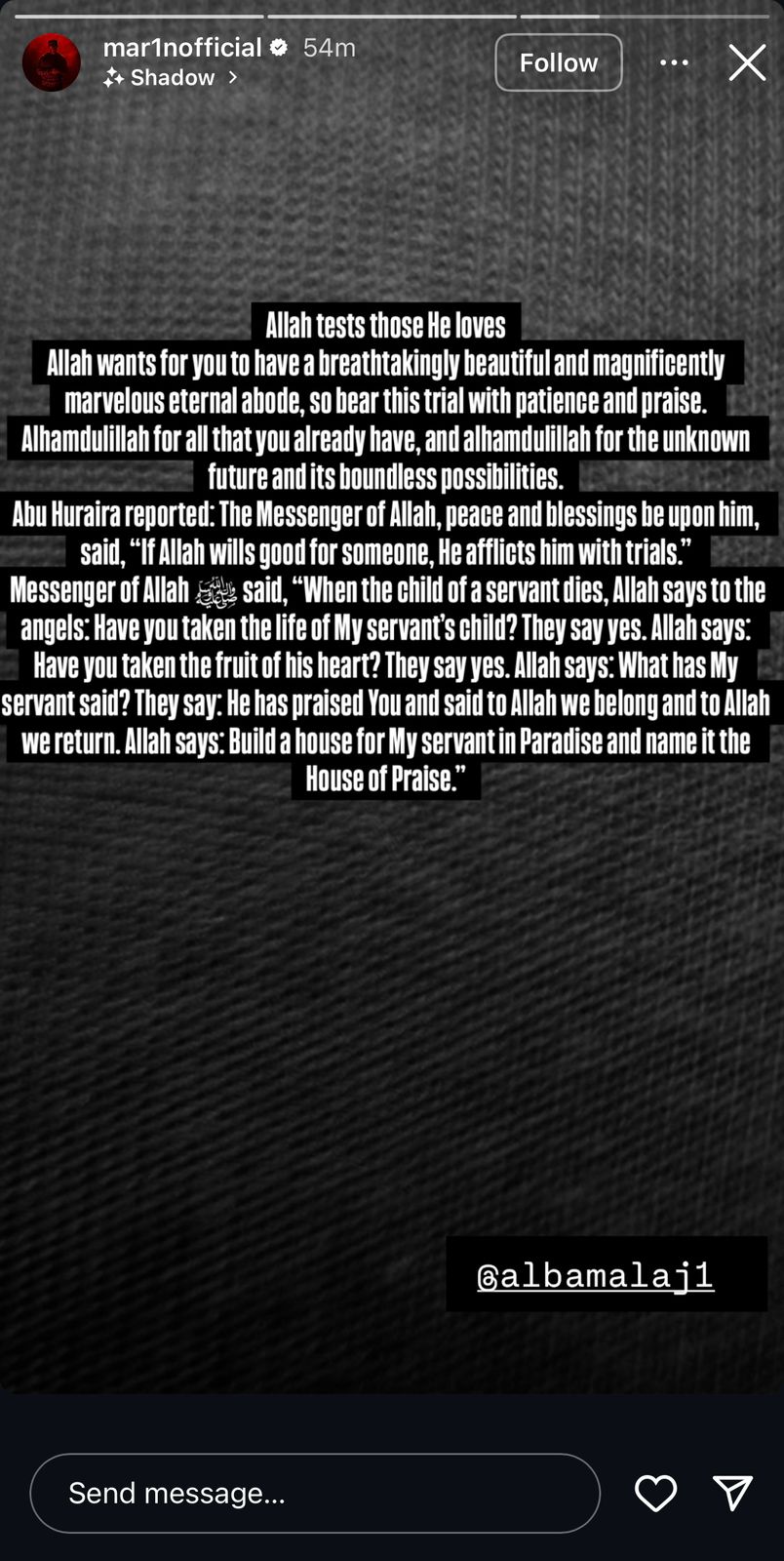
Task: Open mar1nofficial's profile picture
Action: [52, 62]
